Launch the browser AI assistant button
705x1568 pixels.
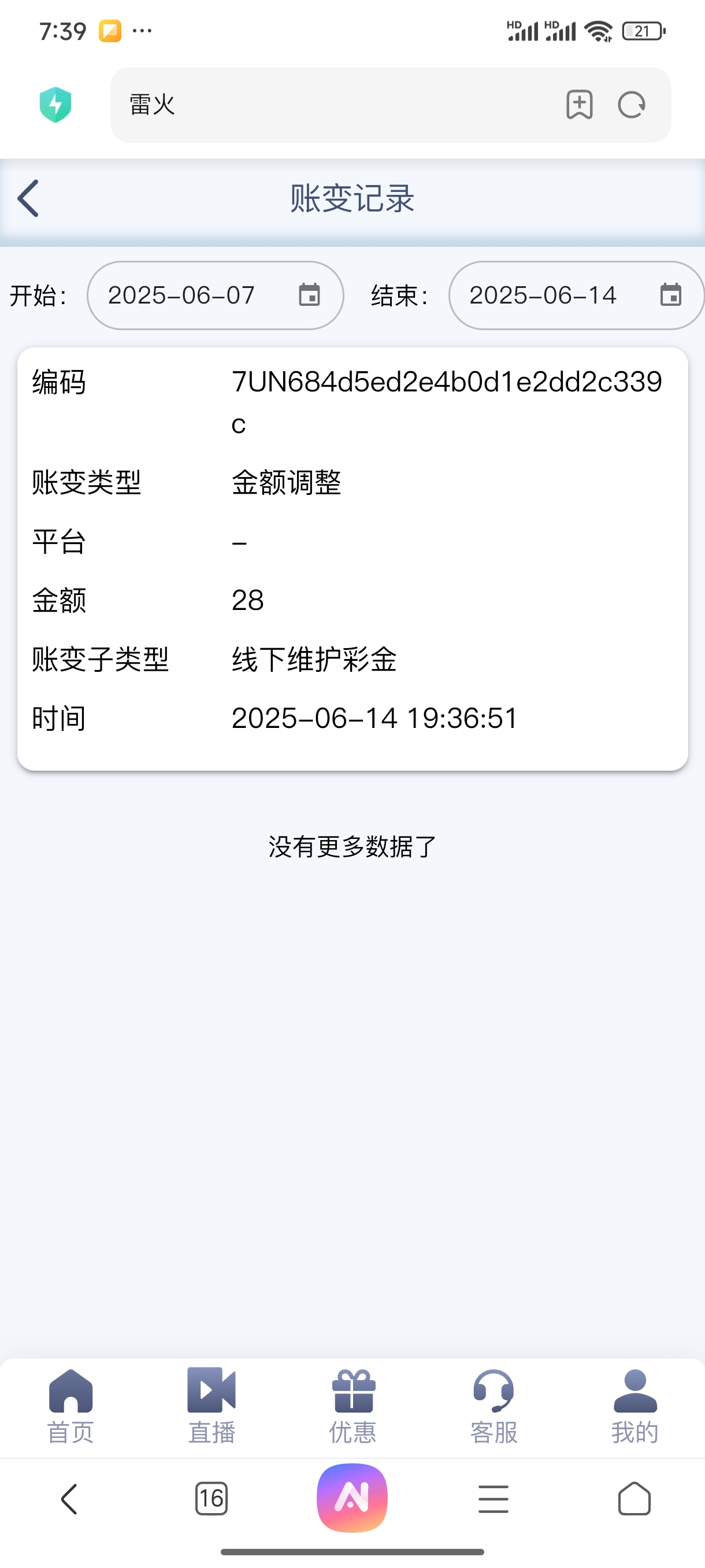[352, 1497]
